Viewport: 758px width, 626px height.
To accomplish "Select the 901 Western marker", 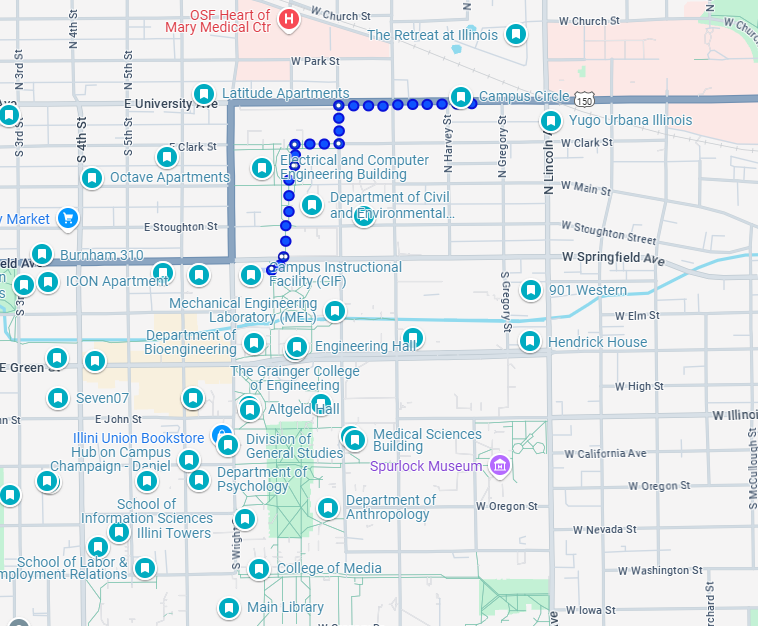I will 531,291.
